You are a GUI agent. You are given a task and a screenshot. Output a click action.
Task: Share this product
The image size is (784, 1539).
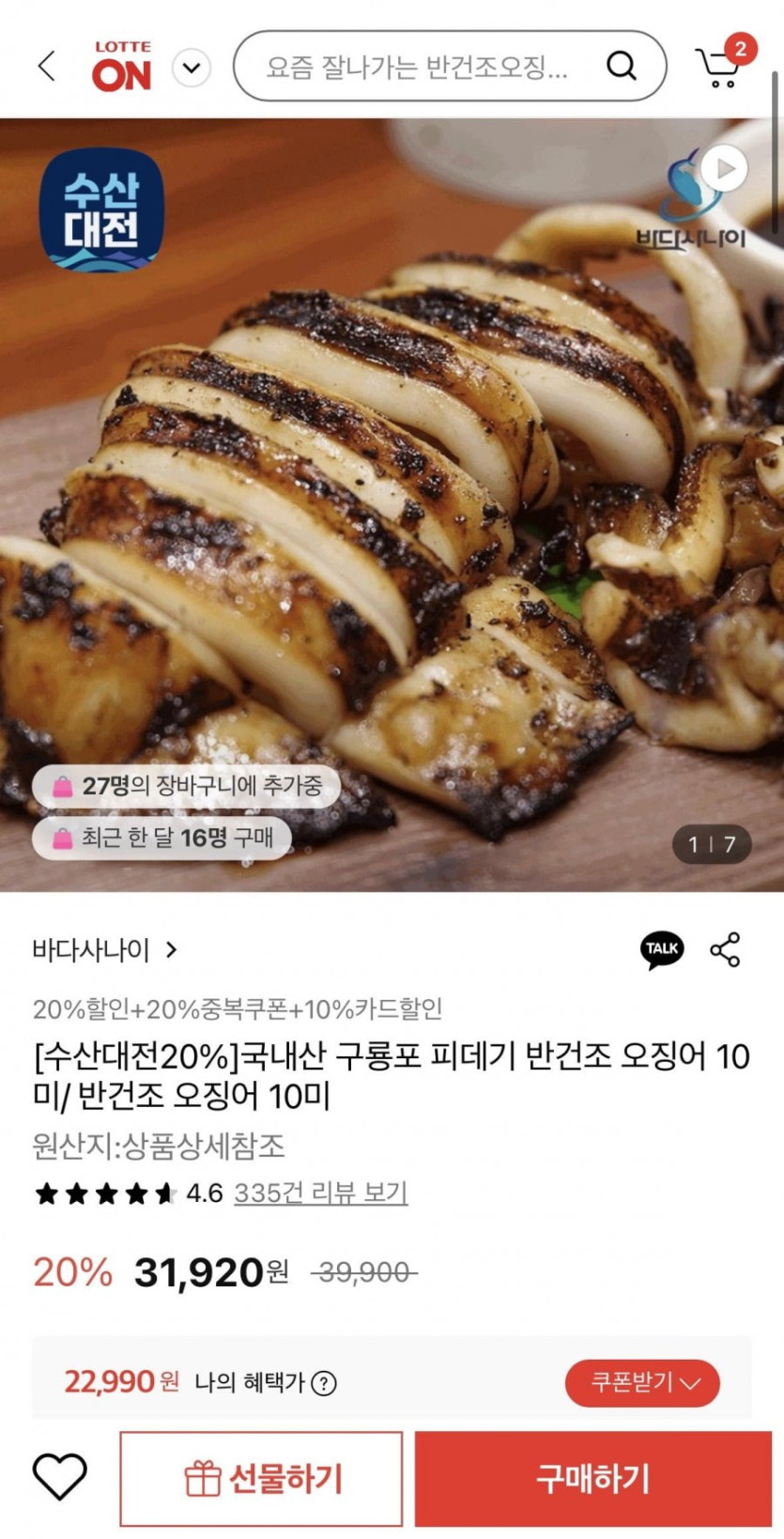(725, 949)
